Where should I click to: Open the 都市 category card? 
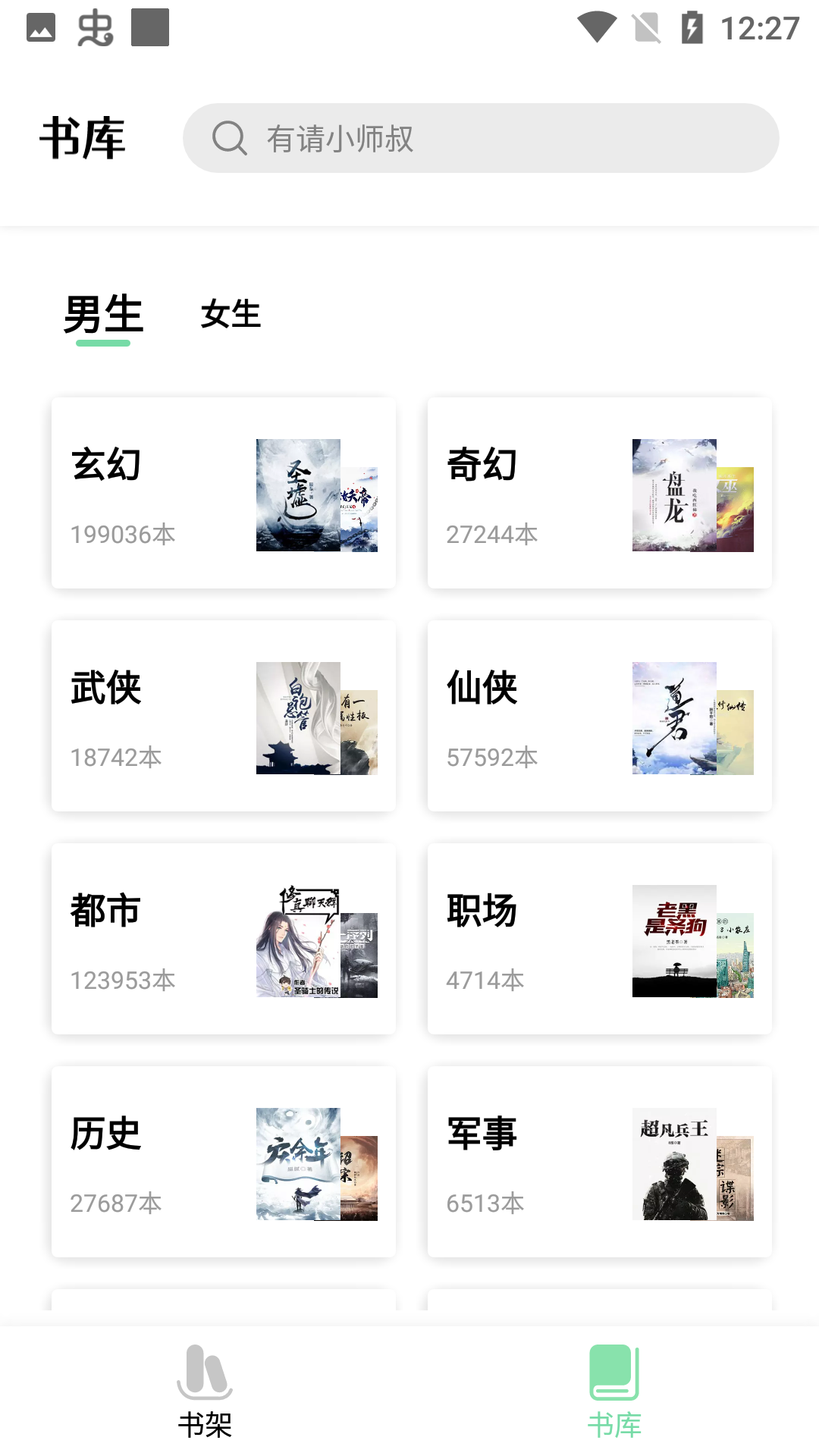coord(224,939)
